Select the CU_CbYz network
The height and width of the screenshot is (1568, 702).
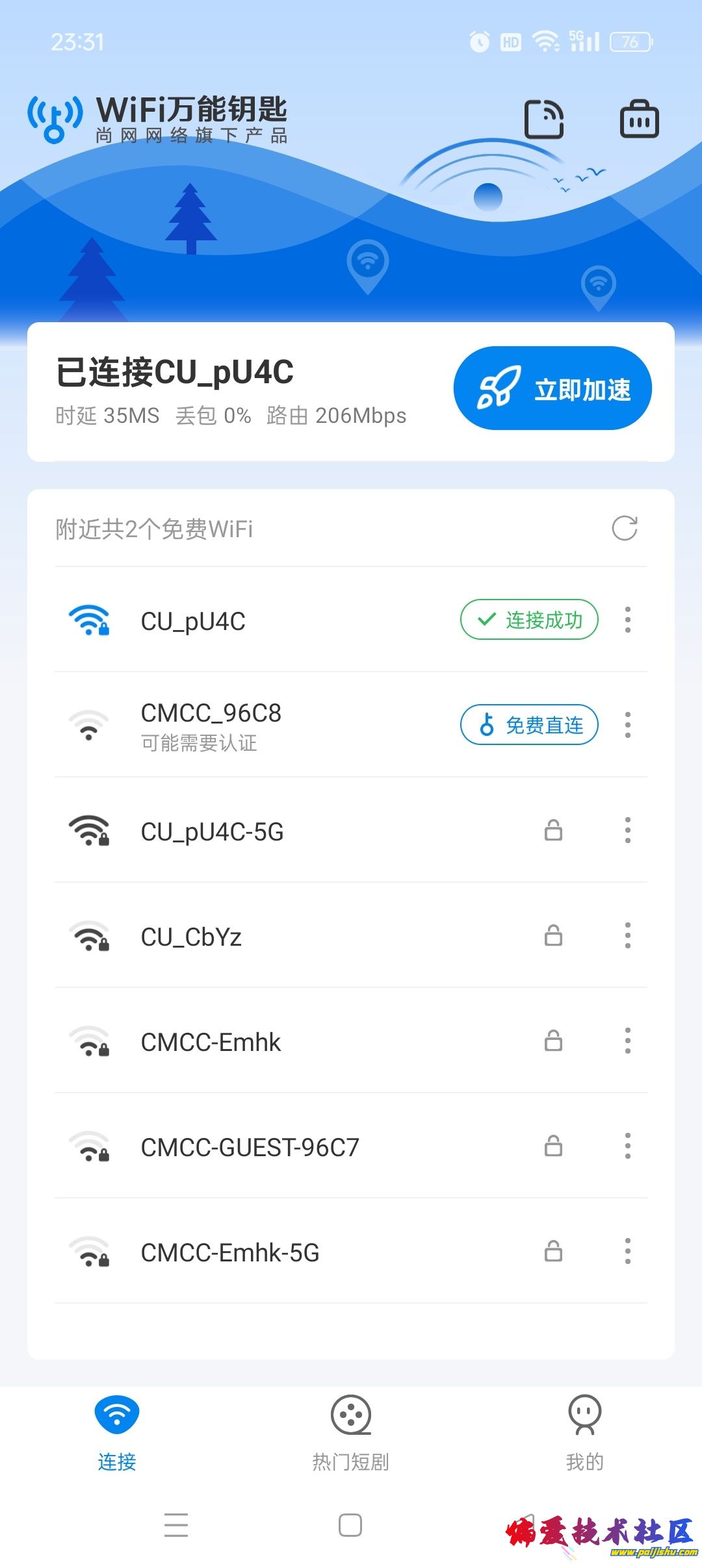pyautogui.click(x=192, y=937)
